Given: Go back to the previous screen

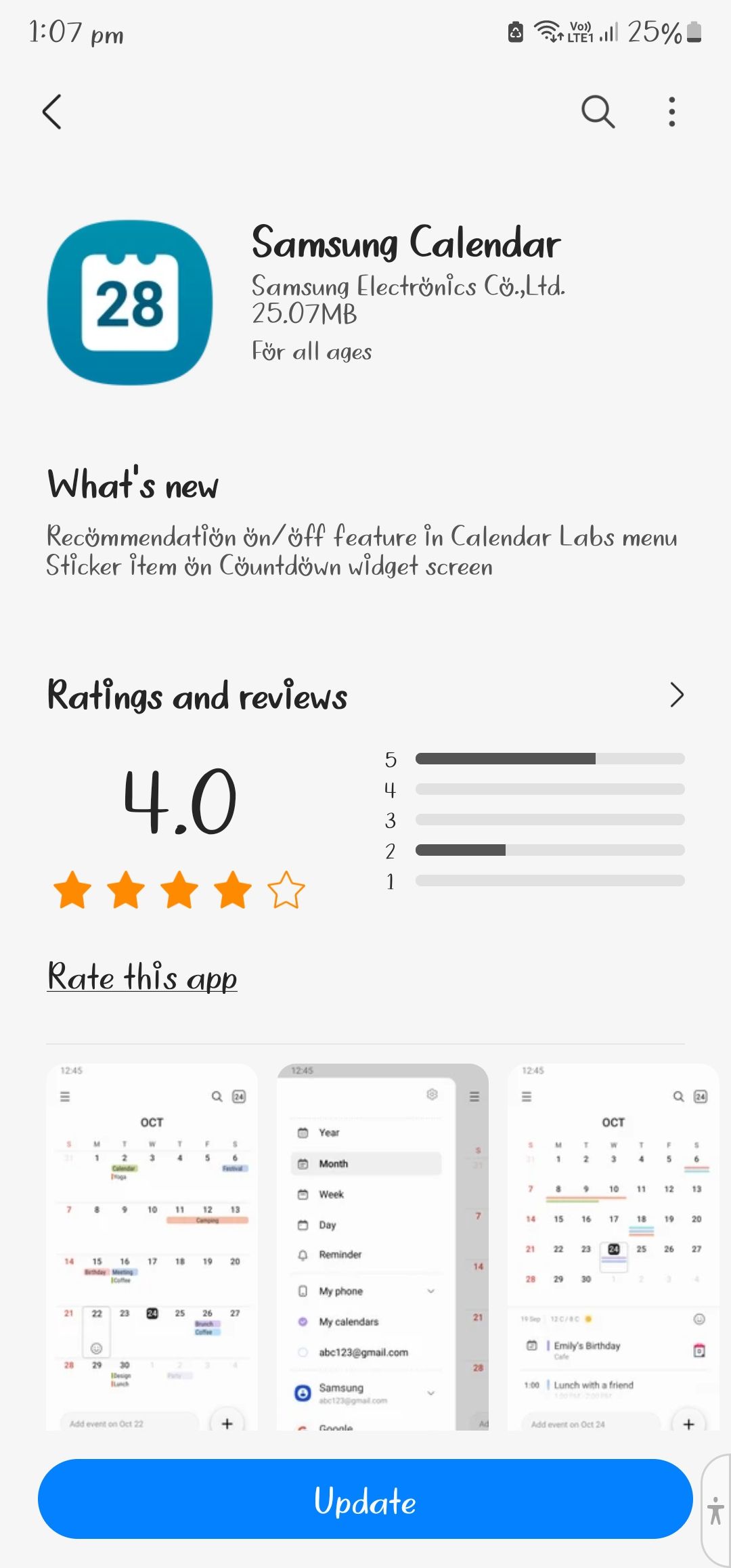Looking at the screenshot, I should click(52, 112).
